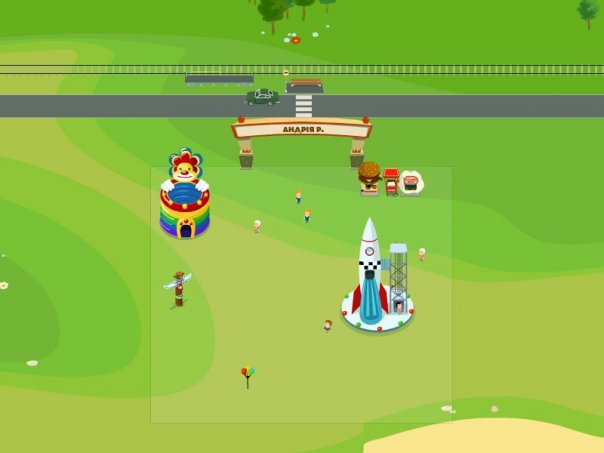Tap the park entrance gate sign
The image size is (604, 453).
[301, 129]
